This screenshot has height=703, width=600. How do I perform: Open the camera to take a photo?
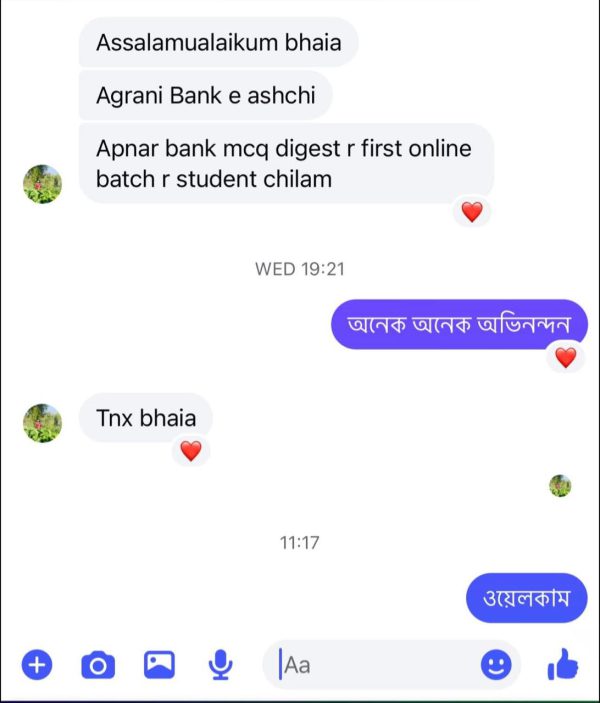[97, 664]
